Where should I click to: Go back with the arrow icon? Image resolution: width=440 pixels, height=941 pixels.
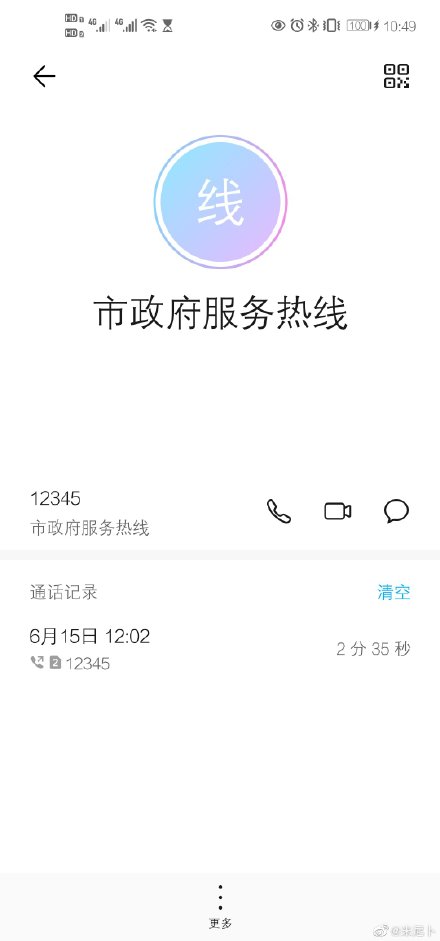click(x=44, y=77)
